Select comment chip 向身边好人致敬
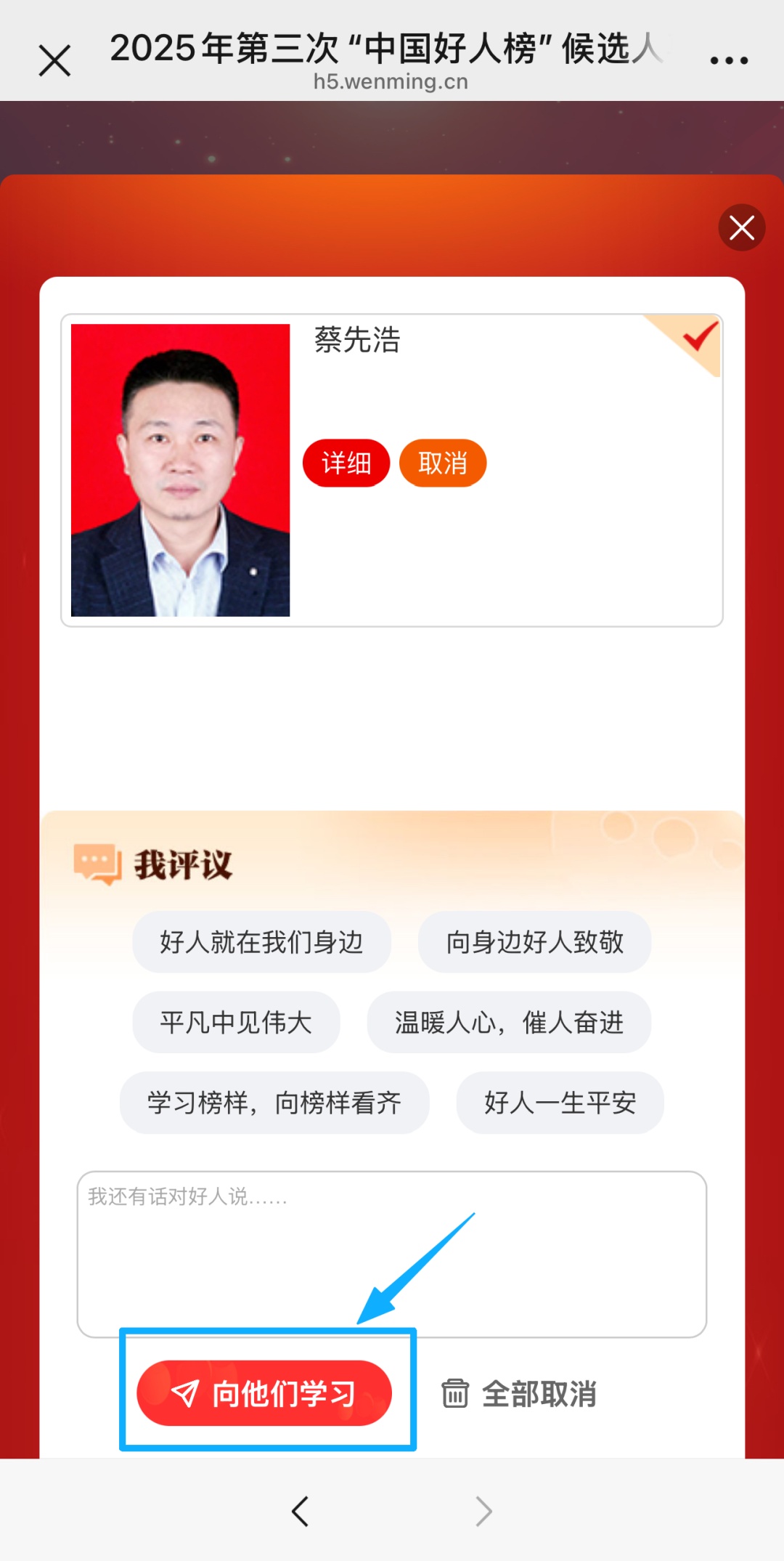The width and height of the screenshot is (784, 1561). [534, 942]
